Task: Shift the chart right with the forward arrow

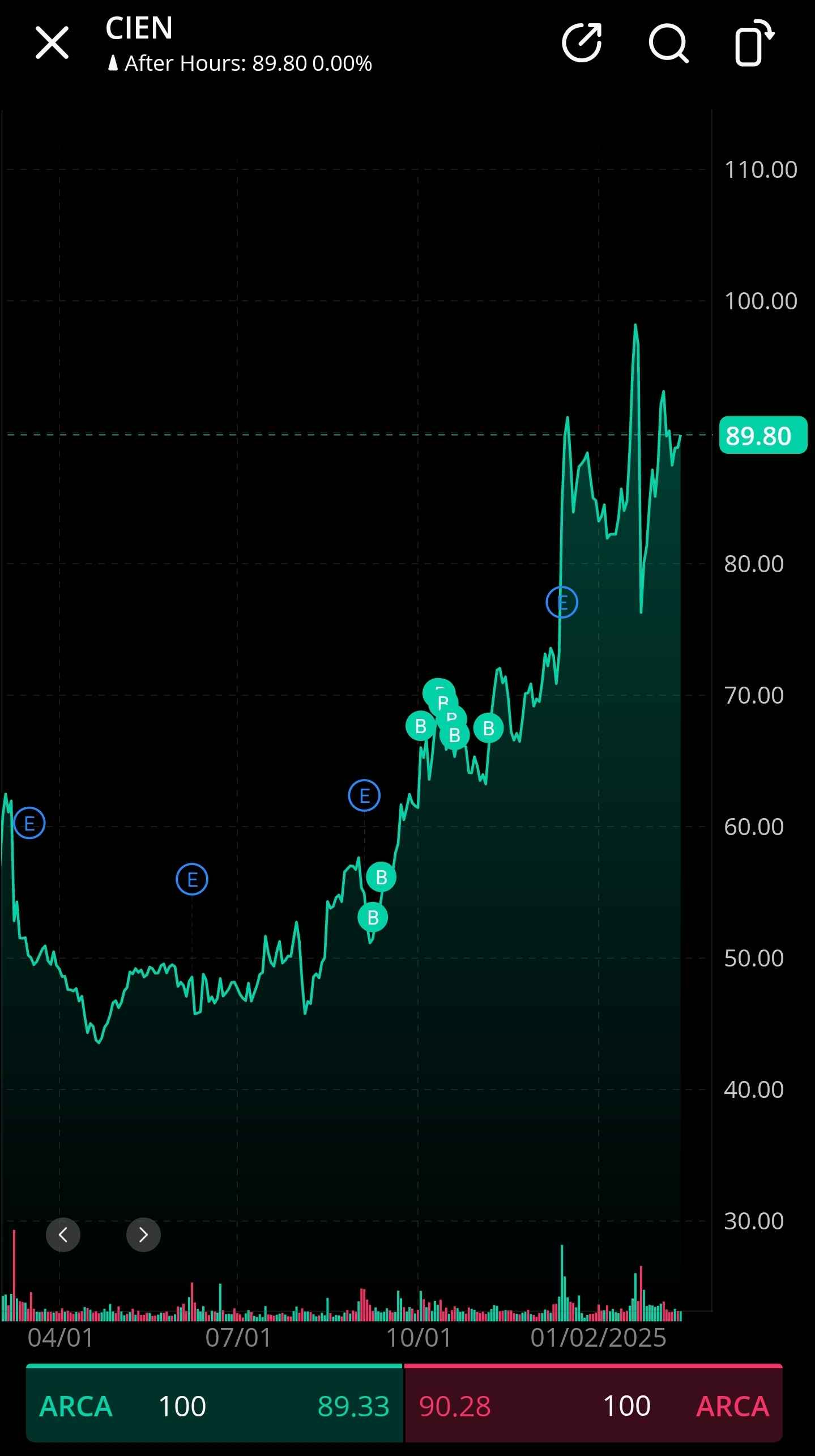Action: pos(143,1234)
